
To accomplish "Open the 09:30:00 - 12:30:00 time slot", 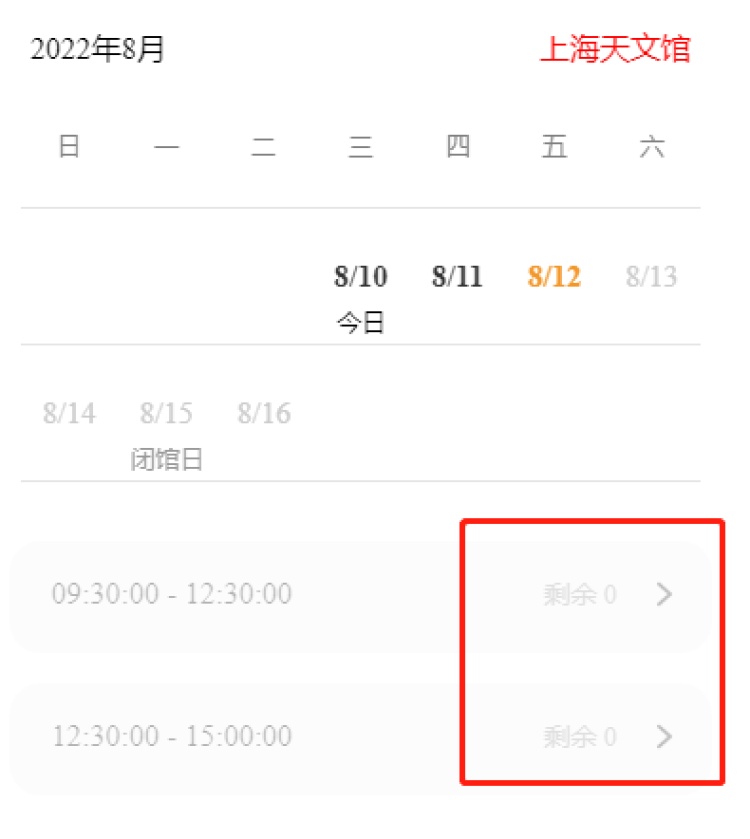I will (360, 595).
